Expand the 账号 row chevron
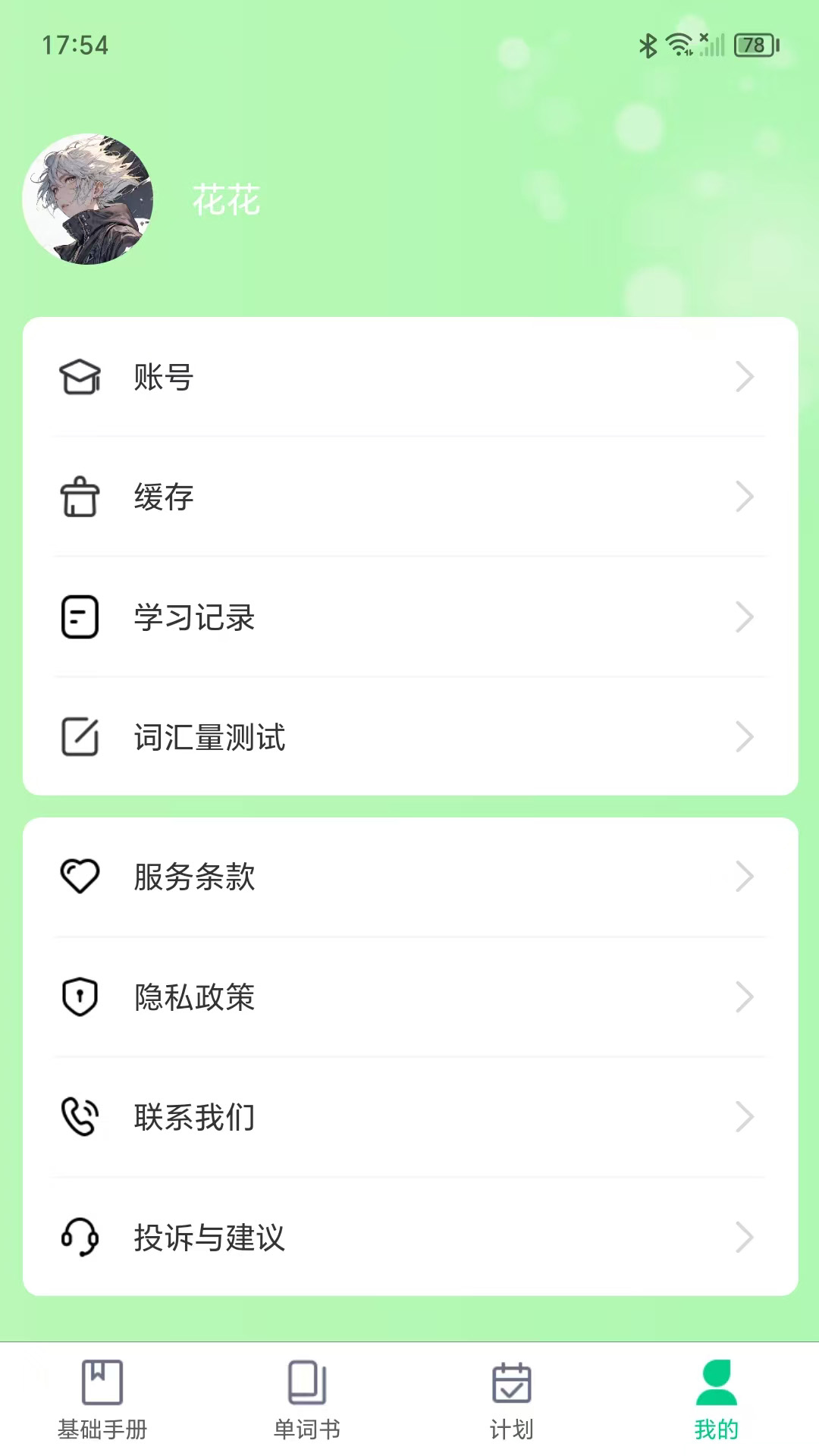The image size is (819, 1456). tap(745, 378)
